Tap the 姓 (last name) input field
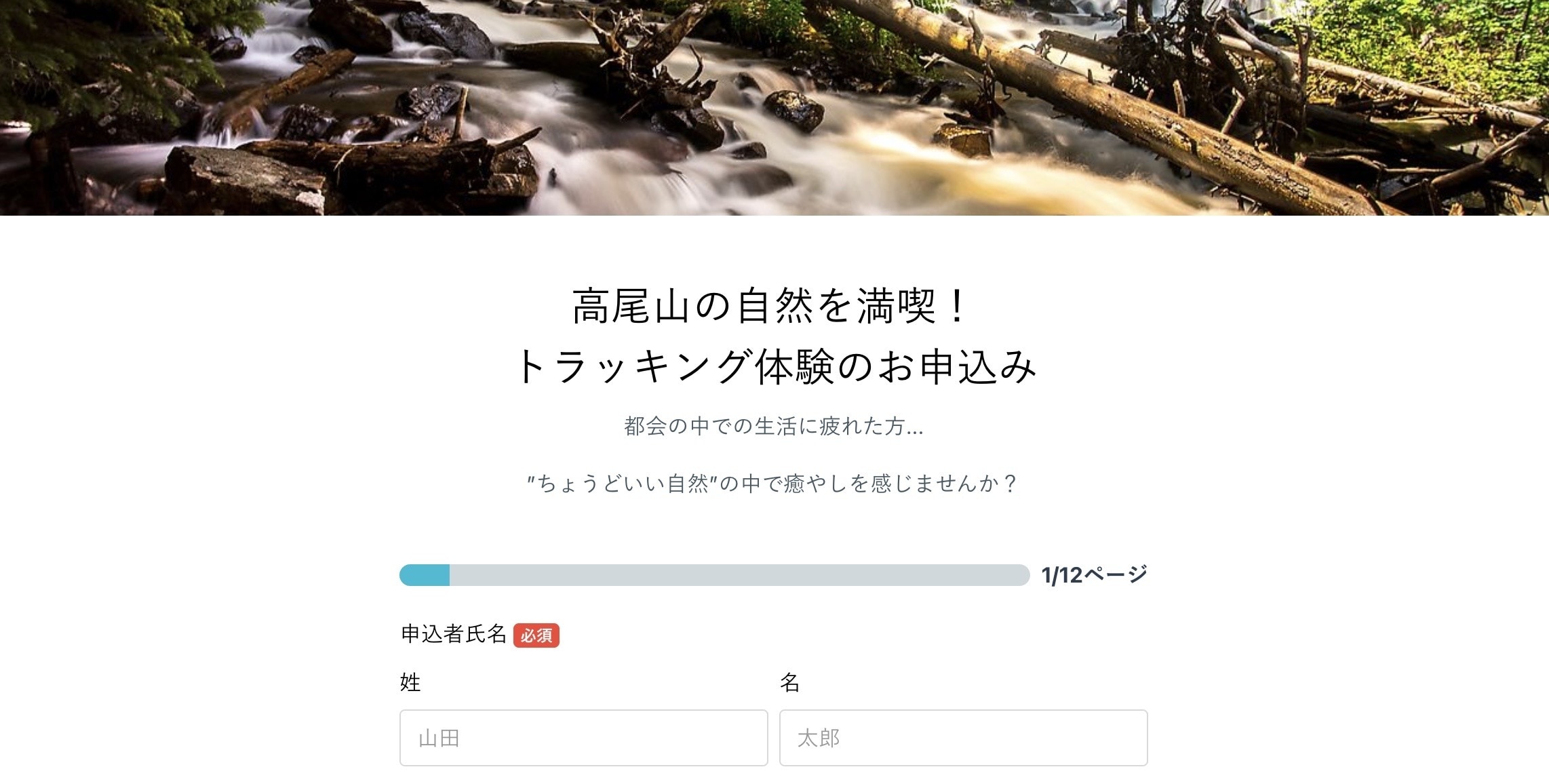The height and width of the screenshot is (784, 1549). pos(583,738)
